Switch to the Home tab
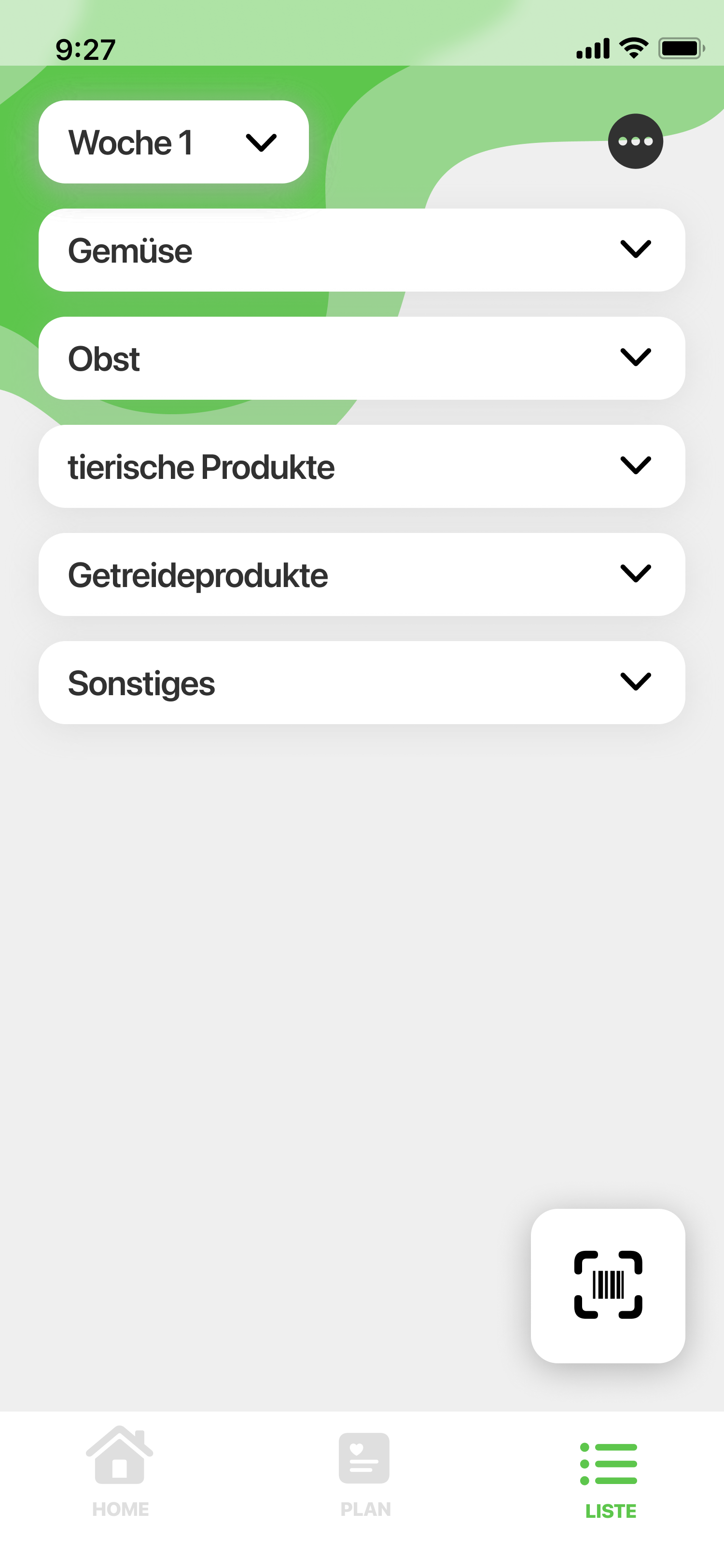 click(x=120, y=1472)
